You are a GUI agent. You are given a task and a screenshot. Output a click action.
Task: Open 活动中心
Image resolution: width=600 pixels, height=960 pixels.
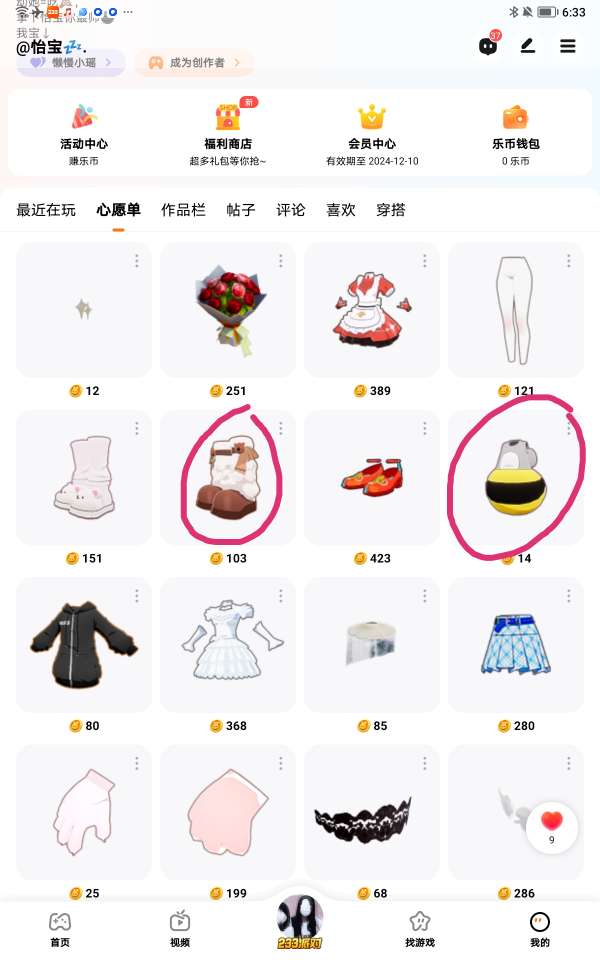point(84,134)
